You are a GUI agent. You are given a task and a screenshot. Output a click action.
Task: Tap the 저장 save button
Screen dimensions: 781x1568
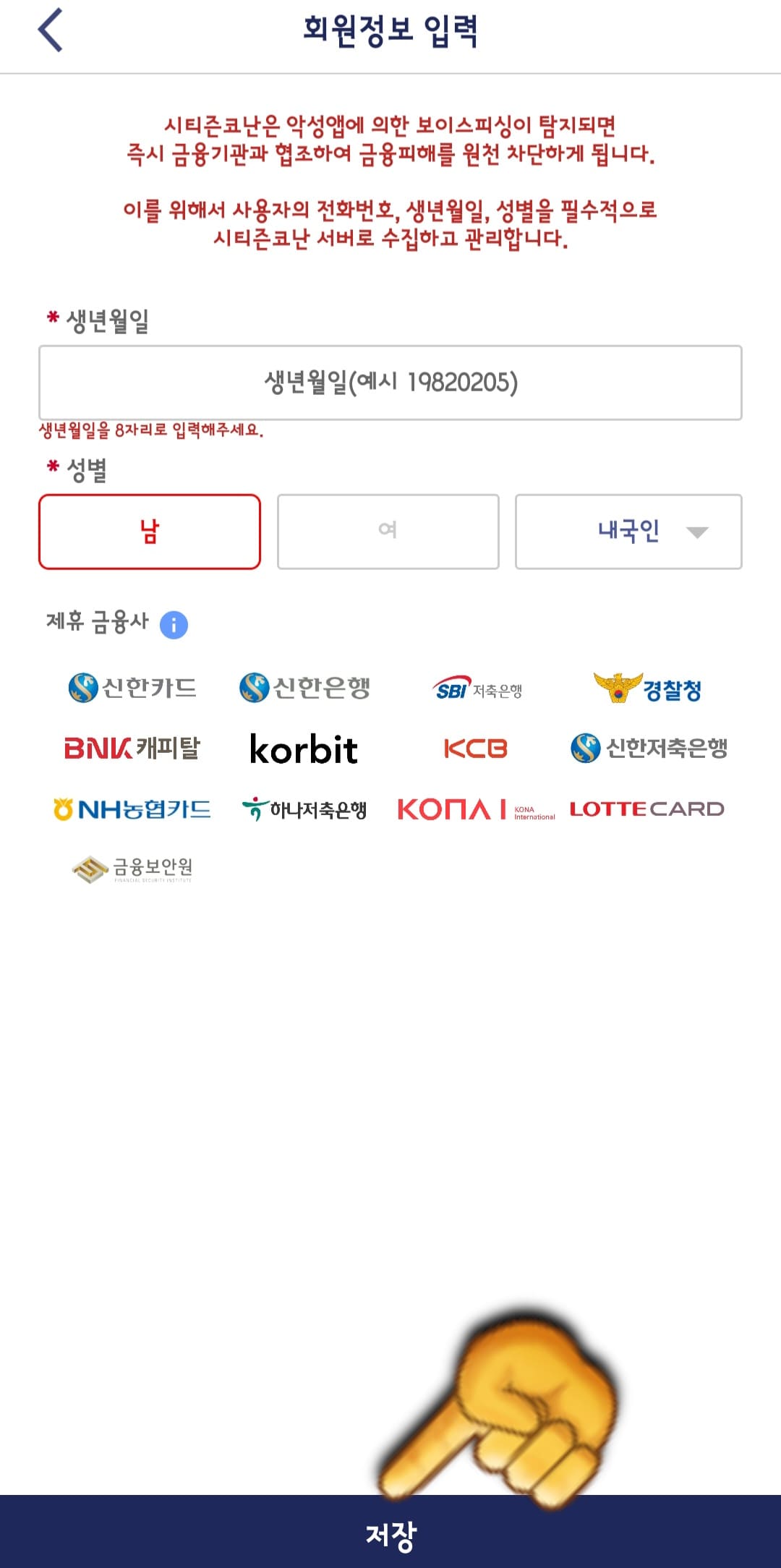click(390, 1533)
